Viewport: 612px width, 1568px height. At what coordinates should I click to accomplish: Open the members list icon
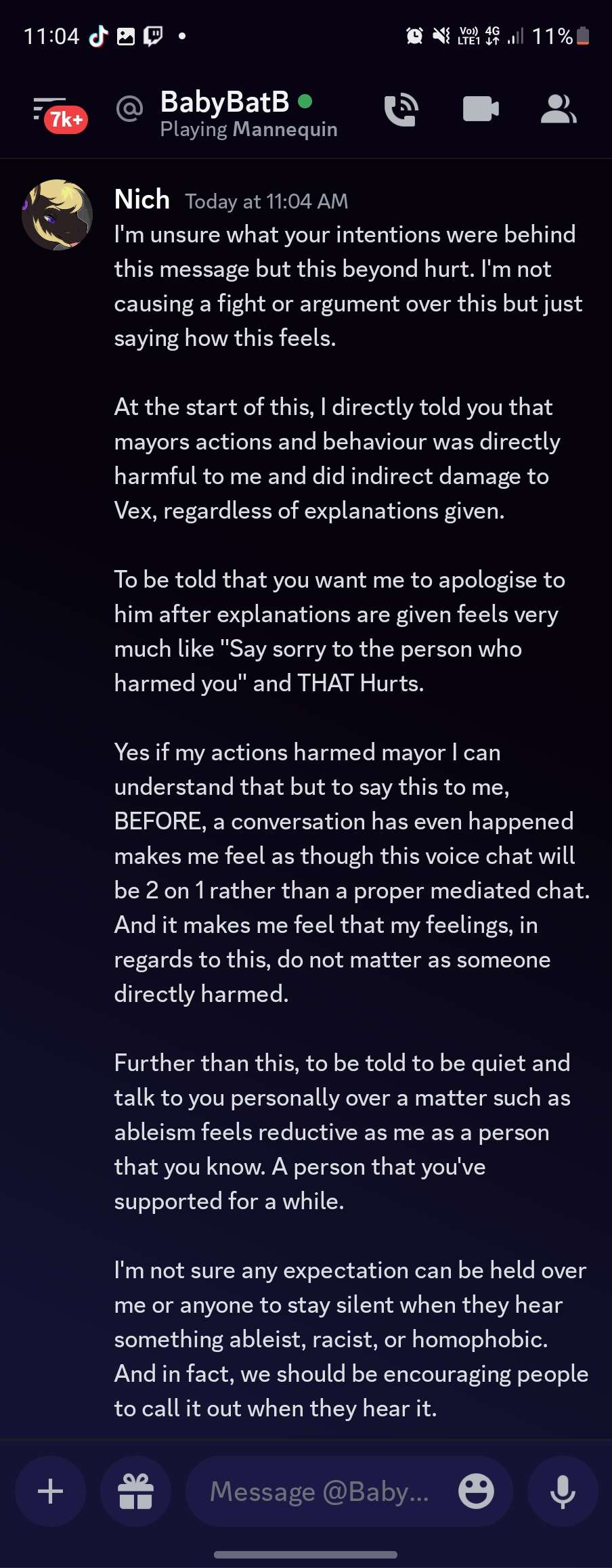tap(559, 109)
